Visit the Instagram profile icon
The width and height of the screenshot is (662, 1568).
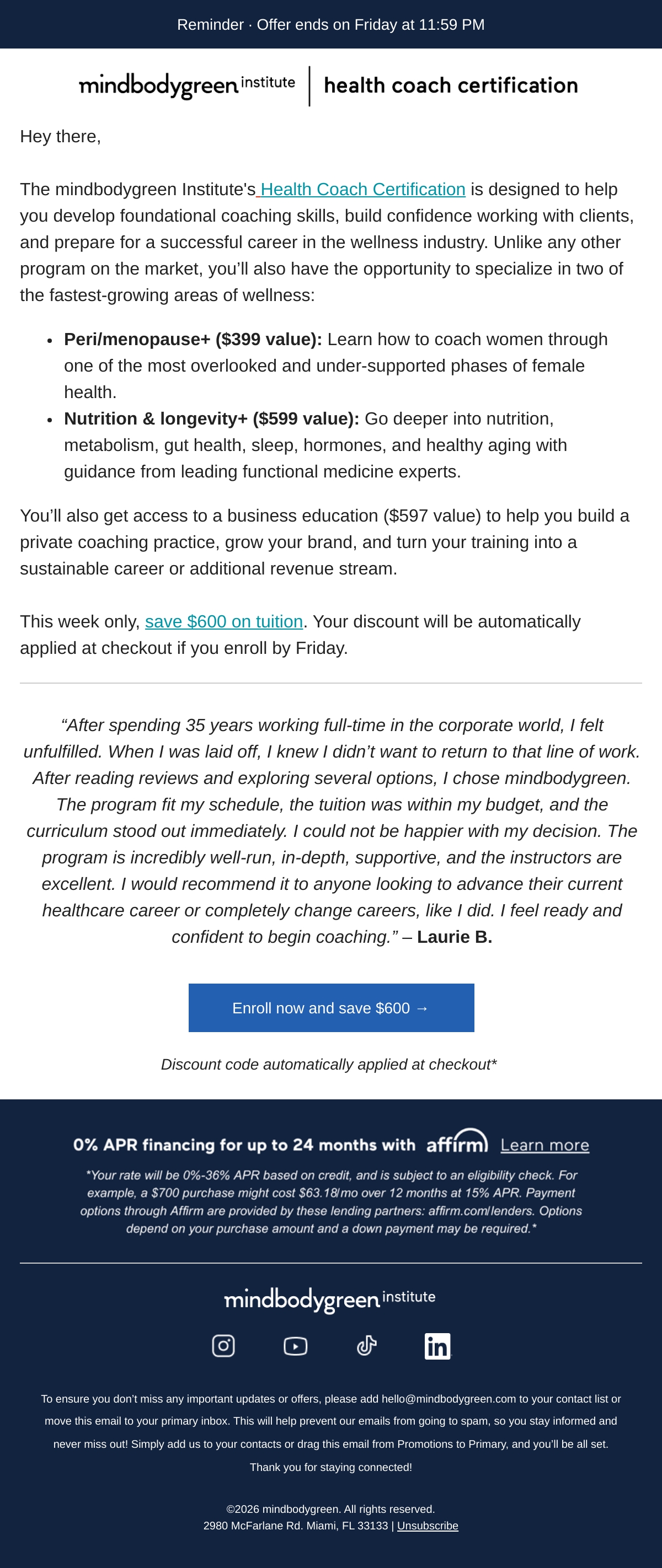223,1345
